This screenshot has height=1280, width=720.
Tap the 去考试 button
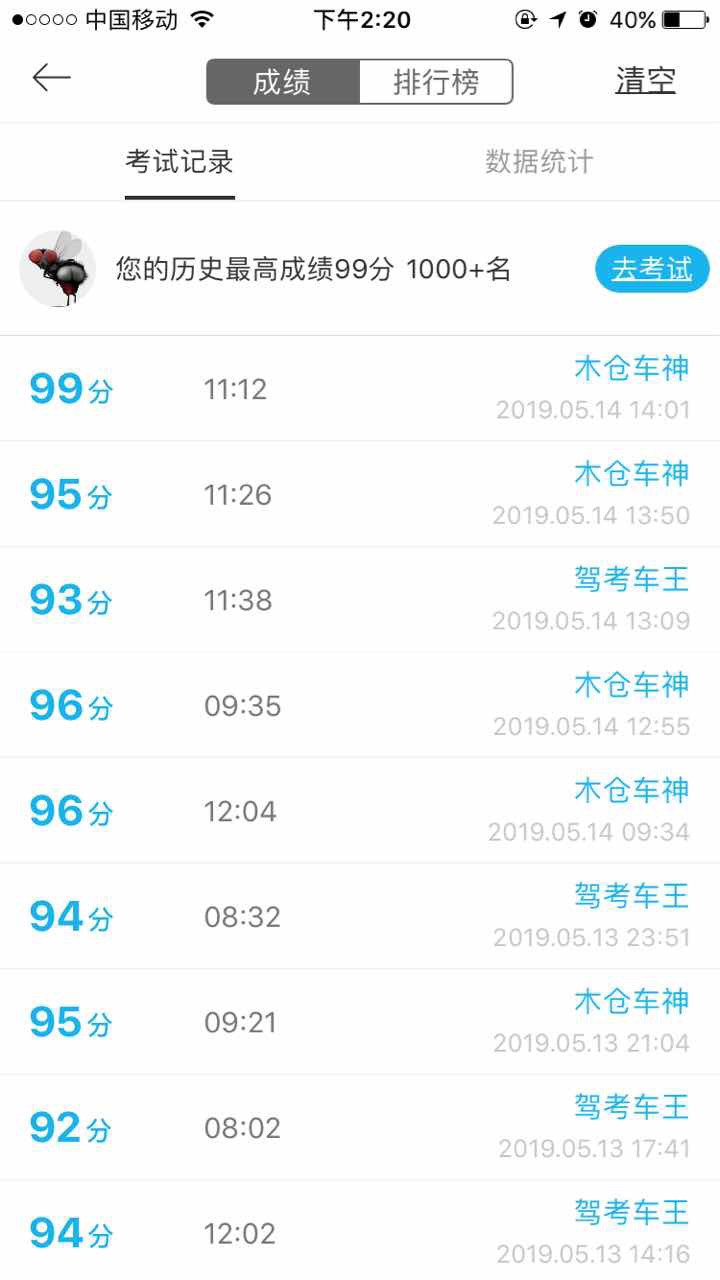(x=651, y=269)
